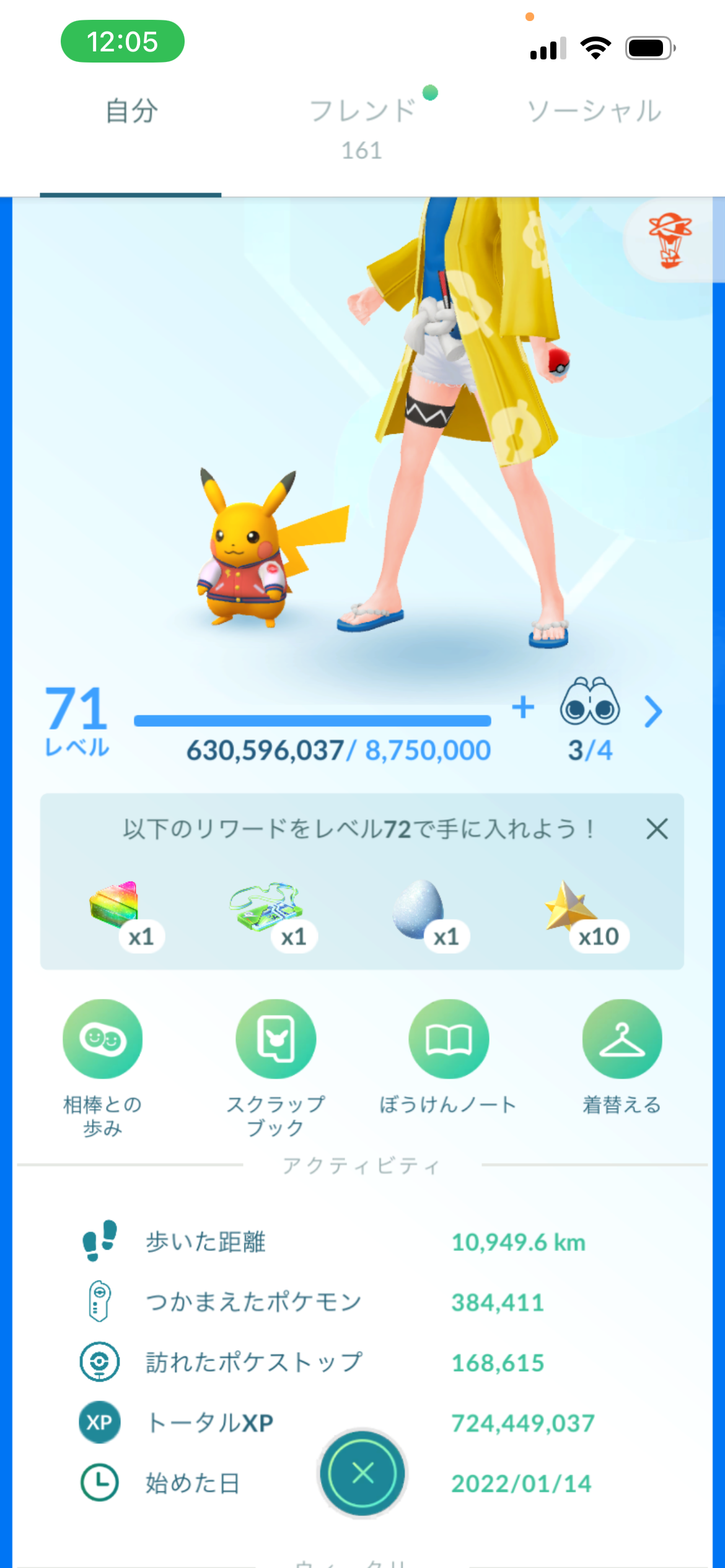This screenshot has height=1568, width=725.
Task: Open the スクラップブック
Action: coord(276,1039)
